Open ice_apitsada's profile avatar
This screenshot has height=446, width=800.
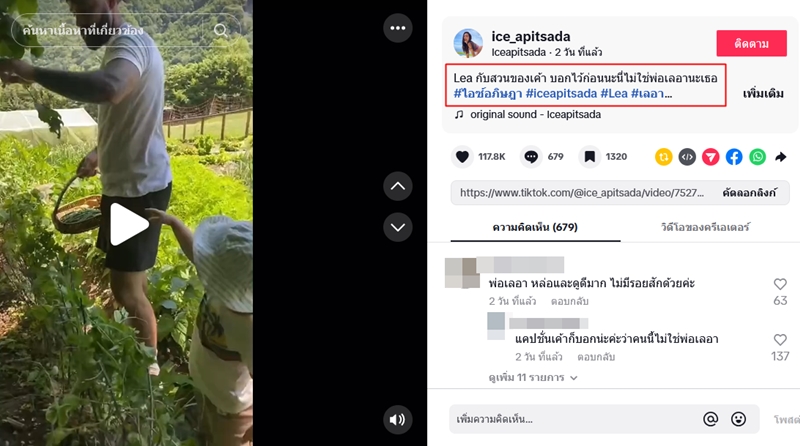tap(468, 44)
